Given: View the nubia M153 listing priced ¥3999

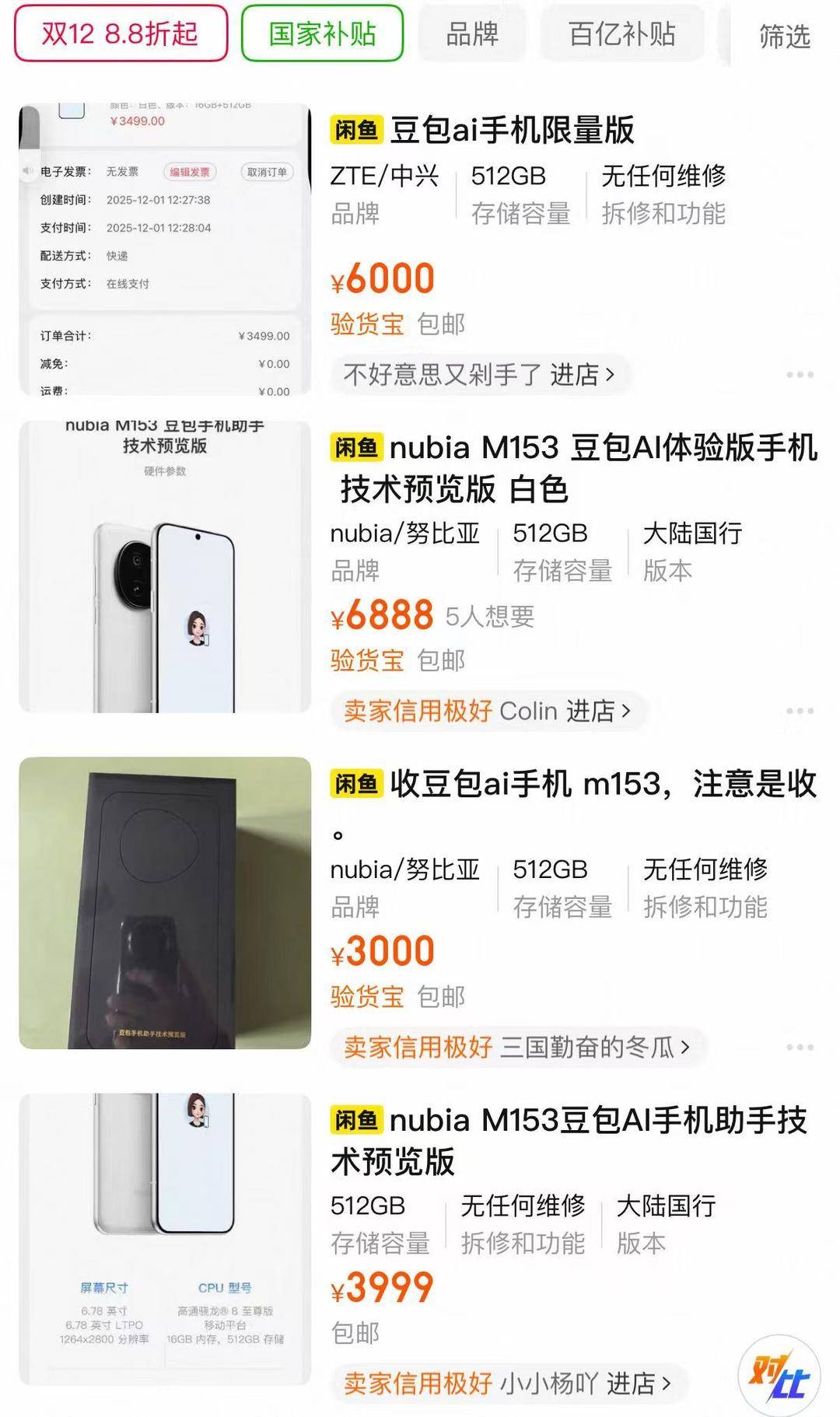Looking at the screenshot, I should pyautogui.click(x=568, y=1140).
